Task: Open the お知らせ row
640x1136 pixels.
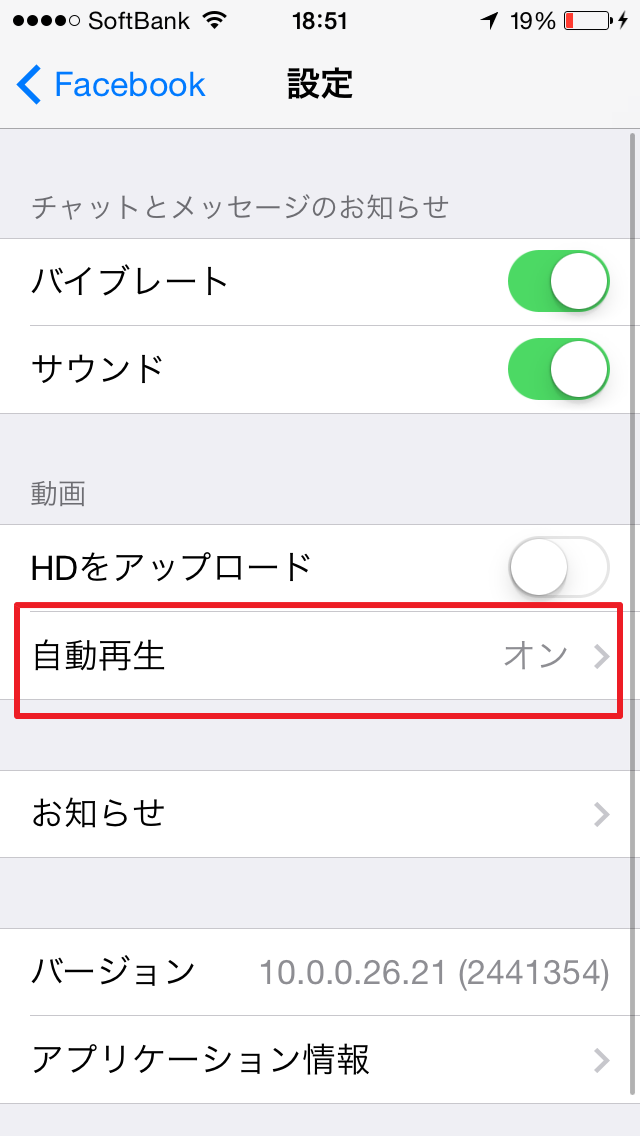Action: click(x=320, y=814)
